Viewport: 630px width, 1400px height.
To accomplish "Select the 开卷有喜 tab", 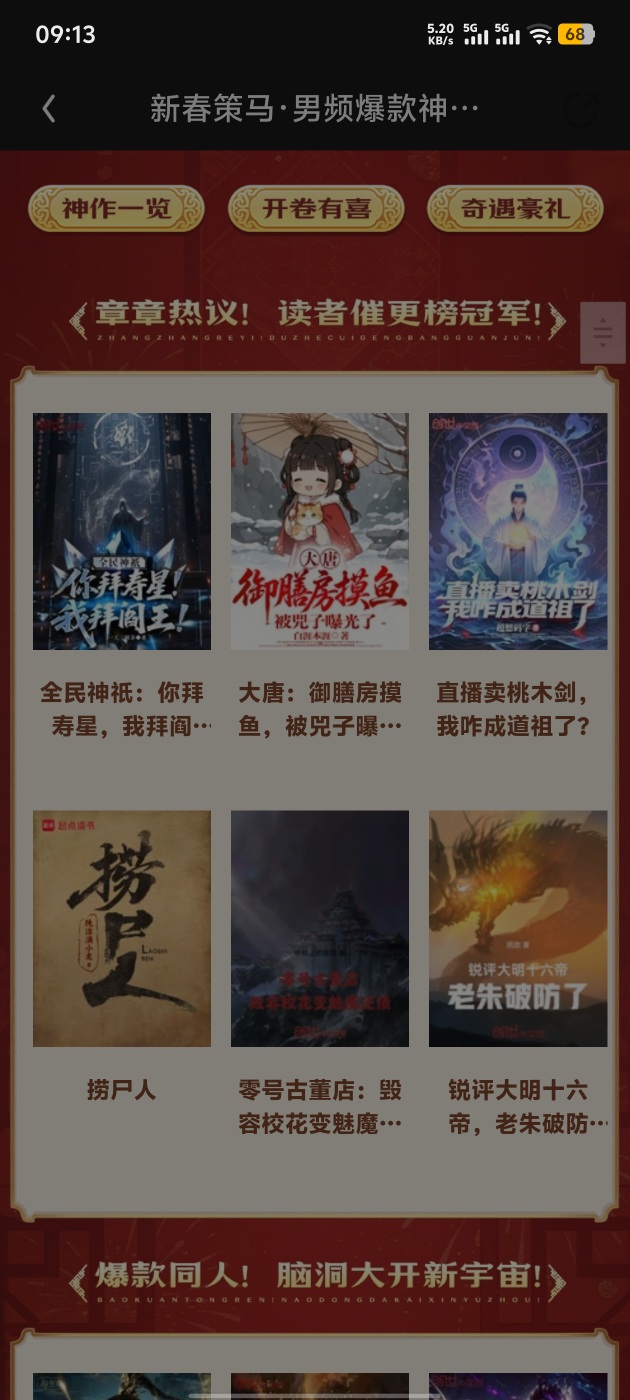I will tap(316, 209).
